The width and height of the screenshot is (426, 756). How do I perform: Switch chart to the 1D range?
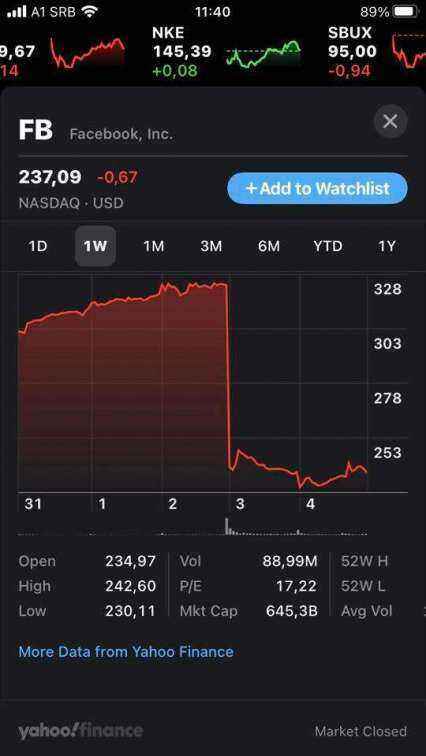tap(38, 246)
